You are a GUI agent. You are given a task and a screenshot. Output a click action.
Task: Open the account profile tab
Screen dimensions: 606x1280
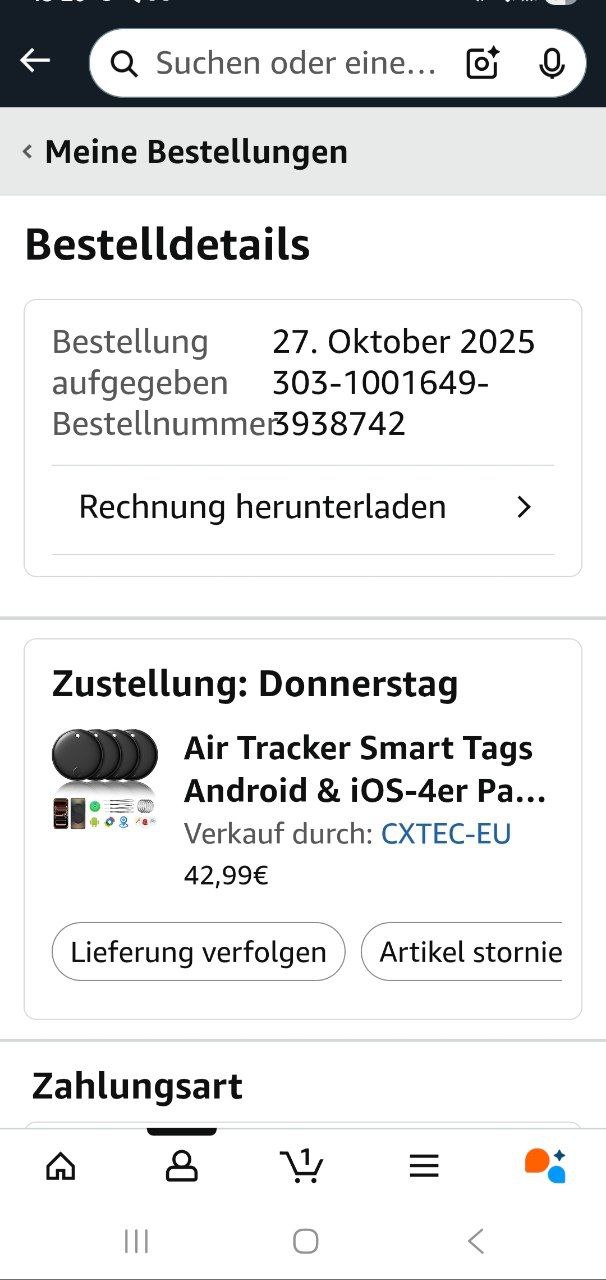[x=182, y=1165]
